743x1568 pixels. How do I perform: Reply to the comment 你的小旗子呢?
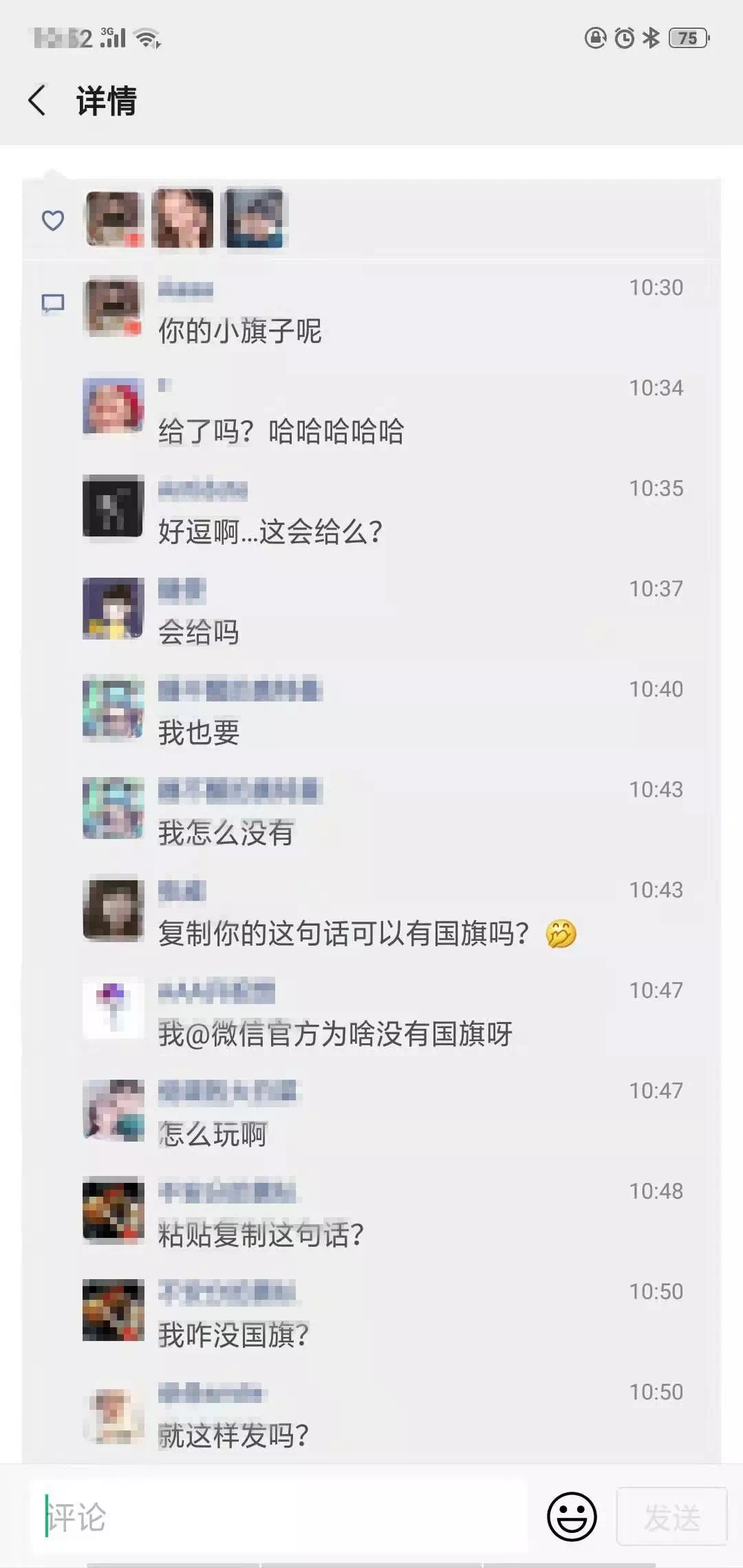[240, 331]
